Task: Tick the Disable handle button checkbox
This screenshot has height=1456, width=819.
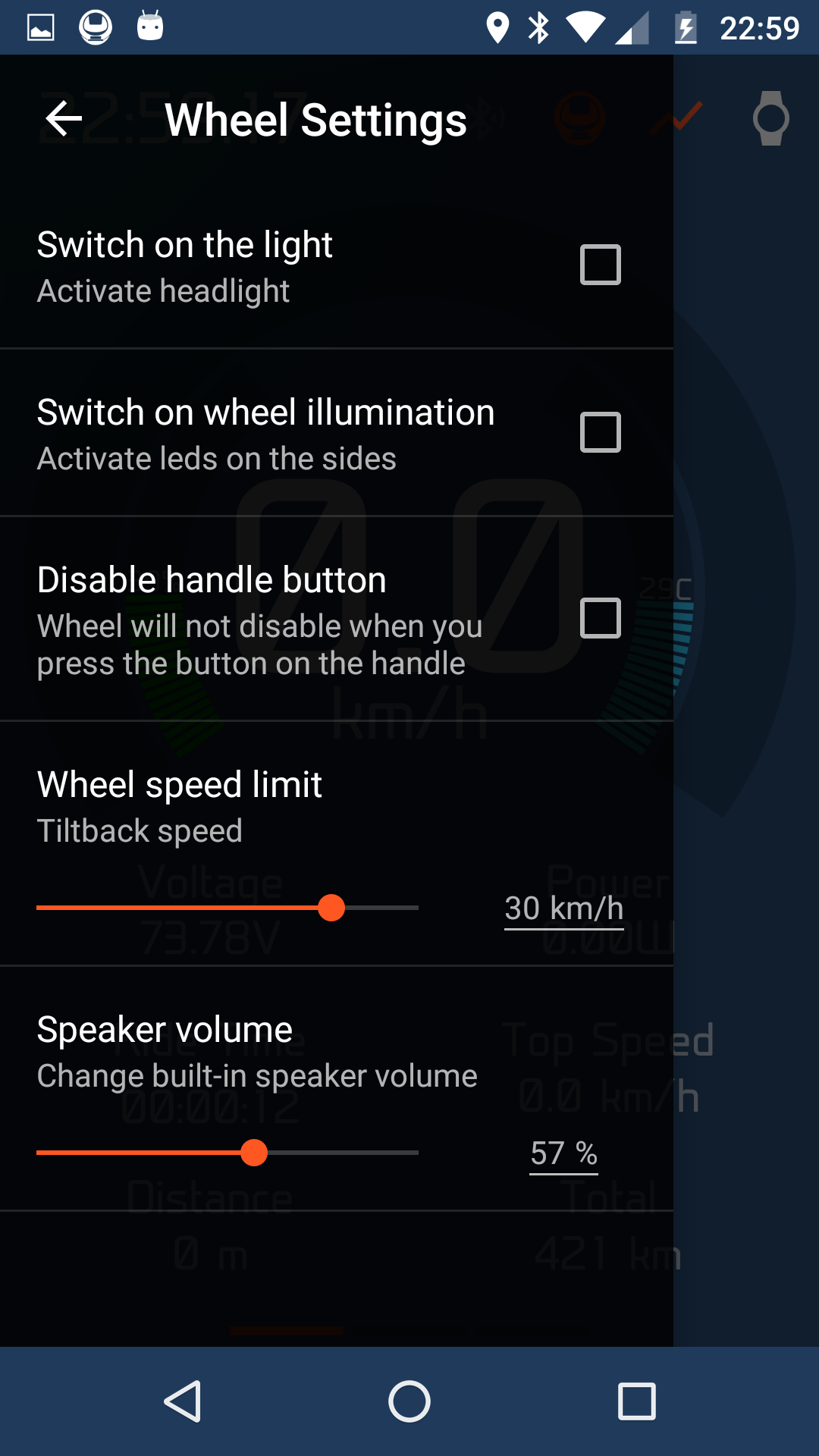Action: click(x=600, y=618)
